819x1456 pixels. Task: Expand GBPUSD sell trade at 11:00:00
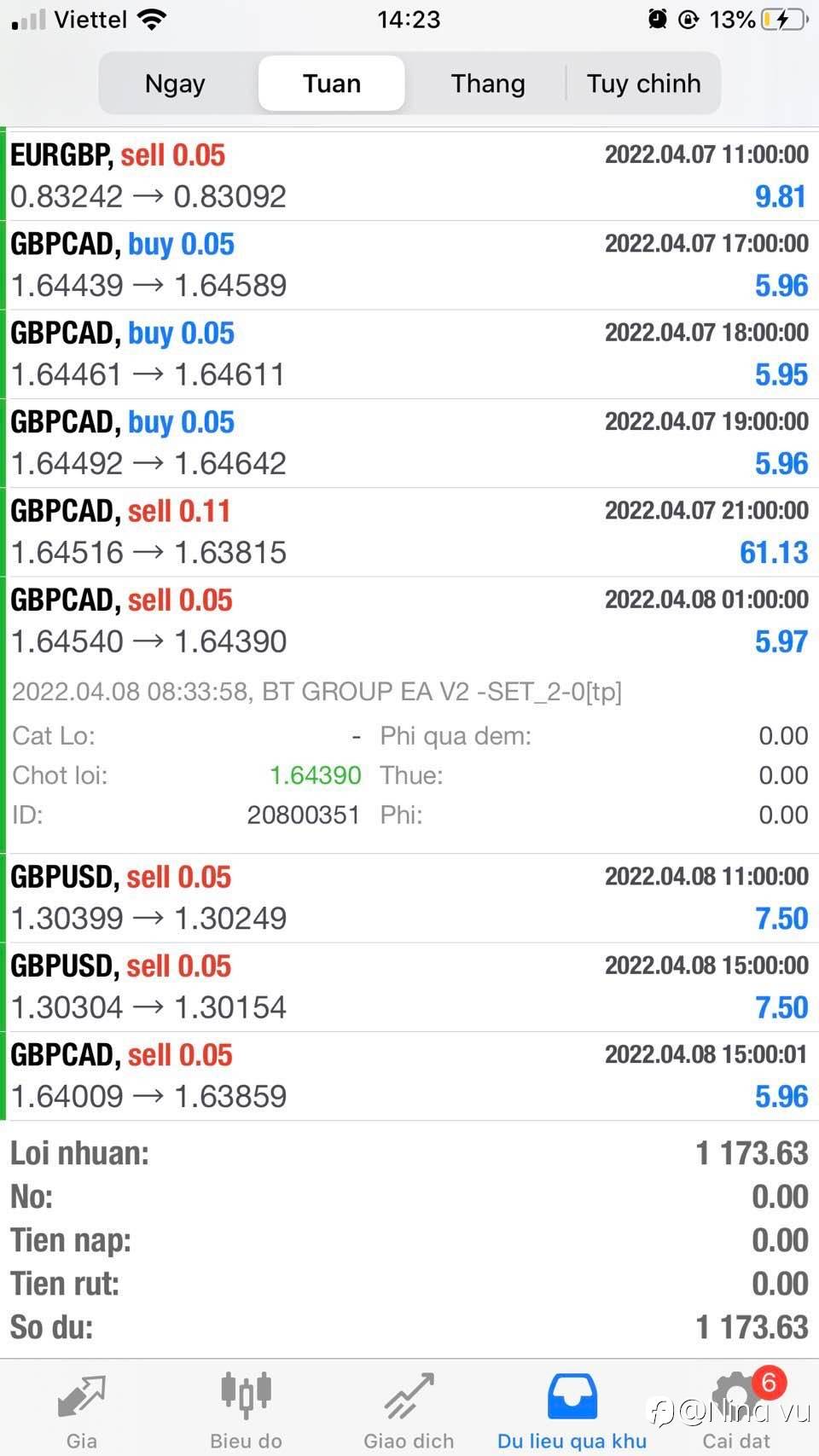pos(409,897)
